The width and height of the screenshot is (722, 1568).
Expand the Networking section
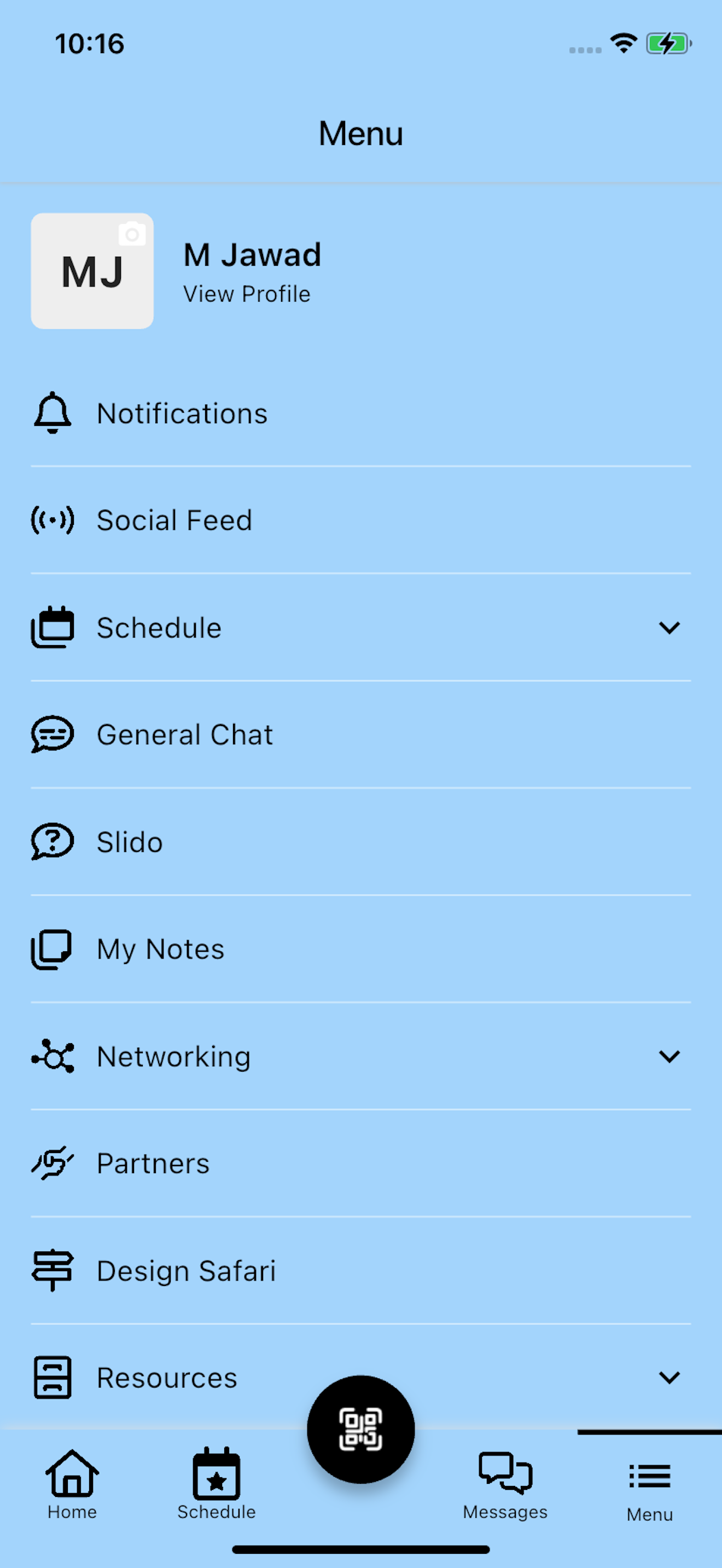[669, 1056]
